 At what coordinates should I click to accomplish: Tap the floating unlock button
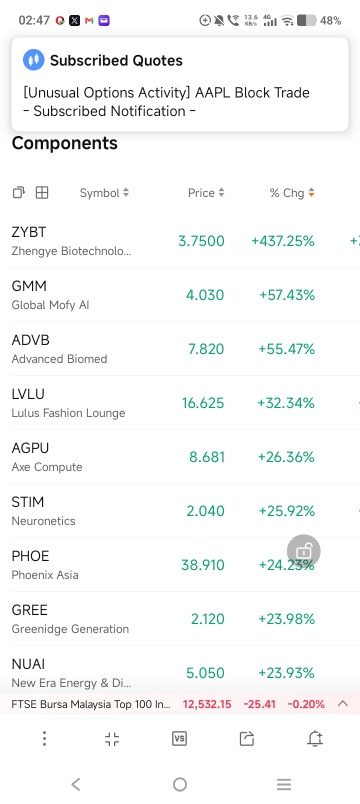coord(304,551)
